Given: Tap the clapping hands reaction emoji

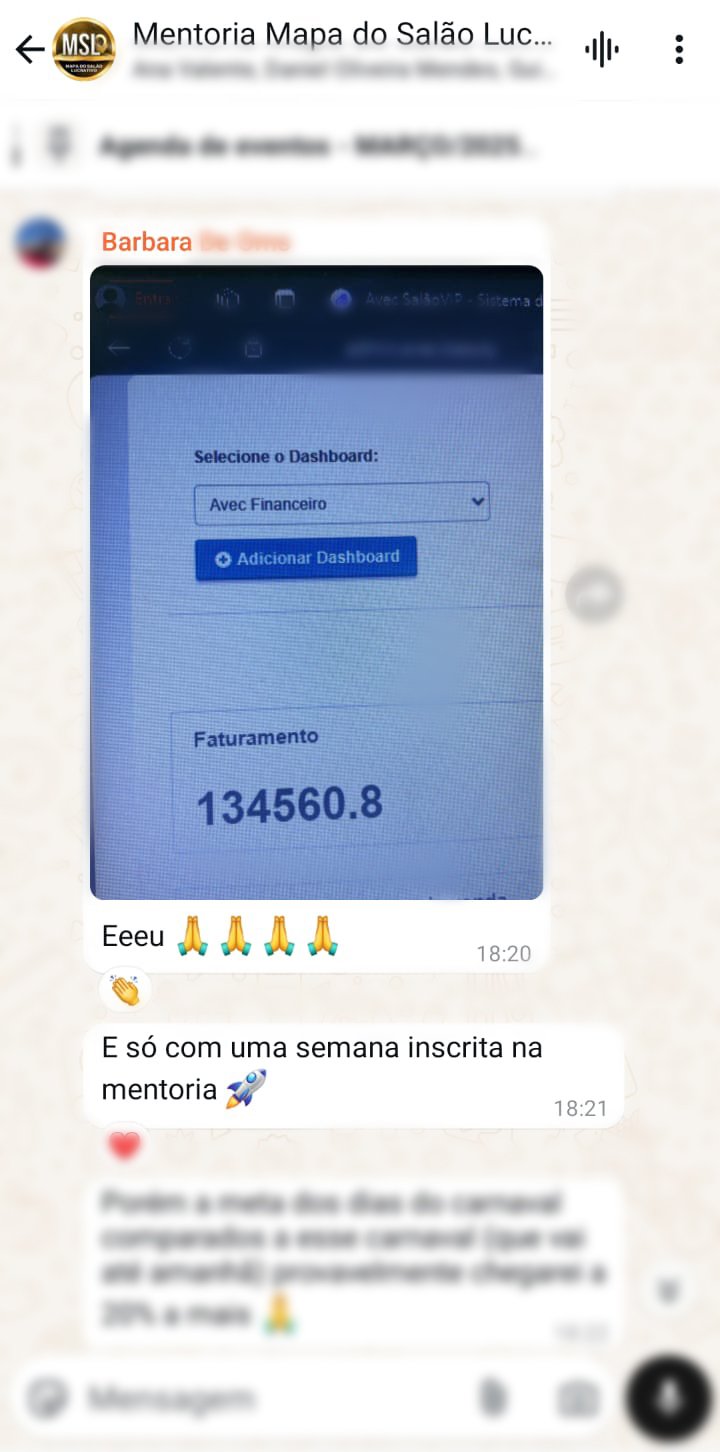Looking at the screenshot, I should coord(125,989).
